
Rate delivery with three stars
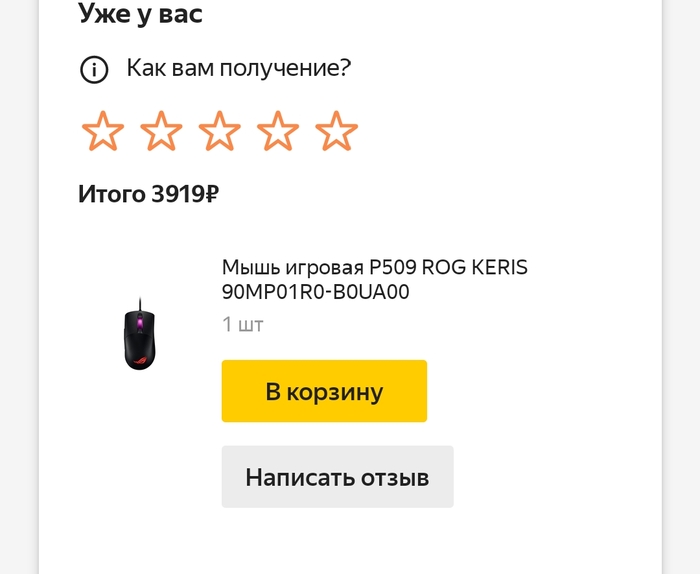pyautogui.click(x=219, y=131)
